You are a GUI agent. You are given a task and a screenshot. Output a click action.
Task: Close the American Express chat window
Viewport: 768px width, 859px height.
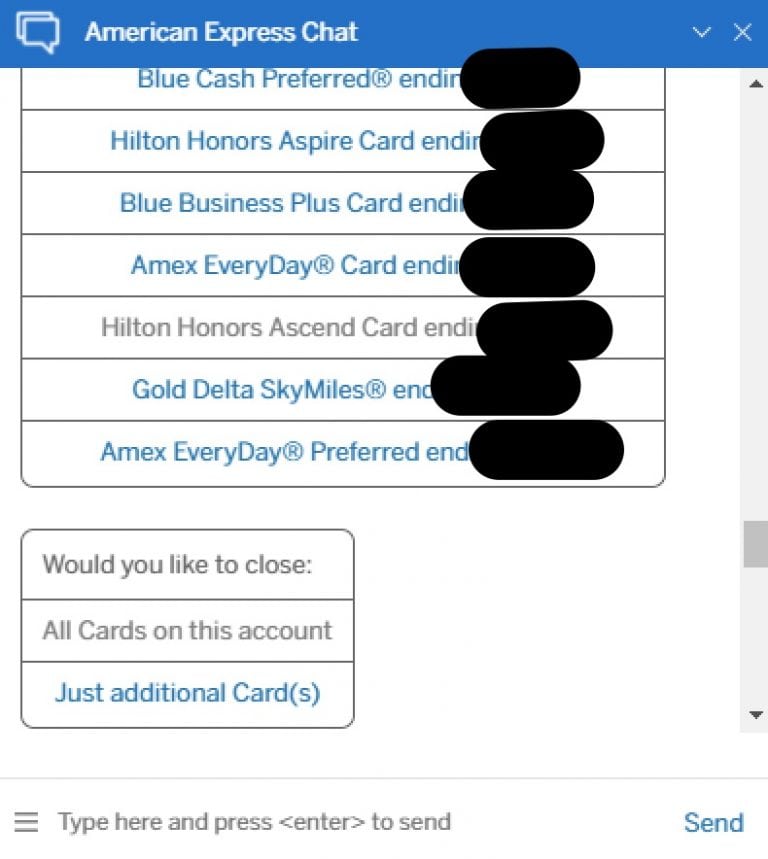(x=744, y=32)
